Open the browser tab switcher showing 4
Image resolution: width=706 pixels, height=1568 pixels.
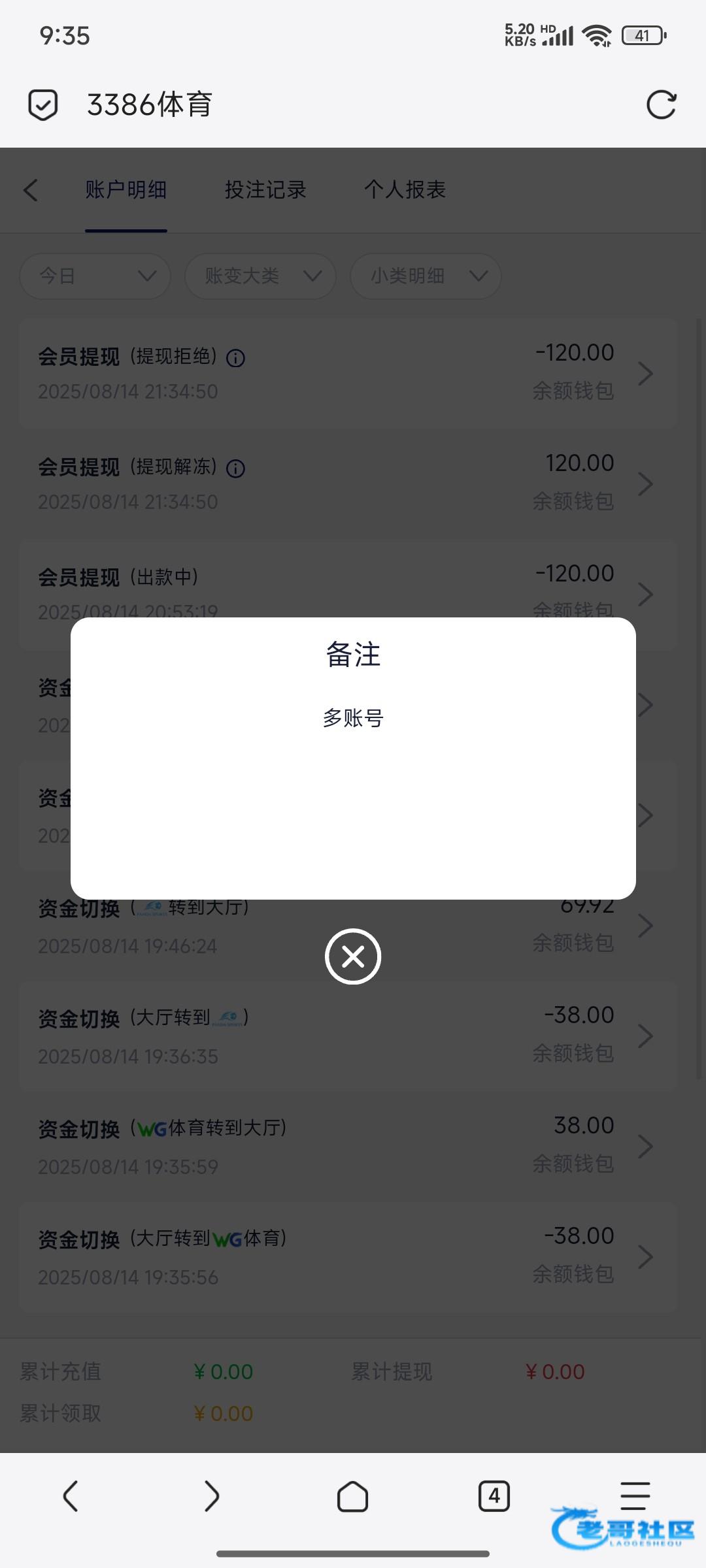pos(494,1496)
